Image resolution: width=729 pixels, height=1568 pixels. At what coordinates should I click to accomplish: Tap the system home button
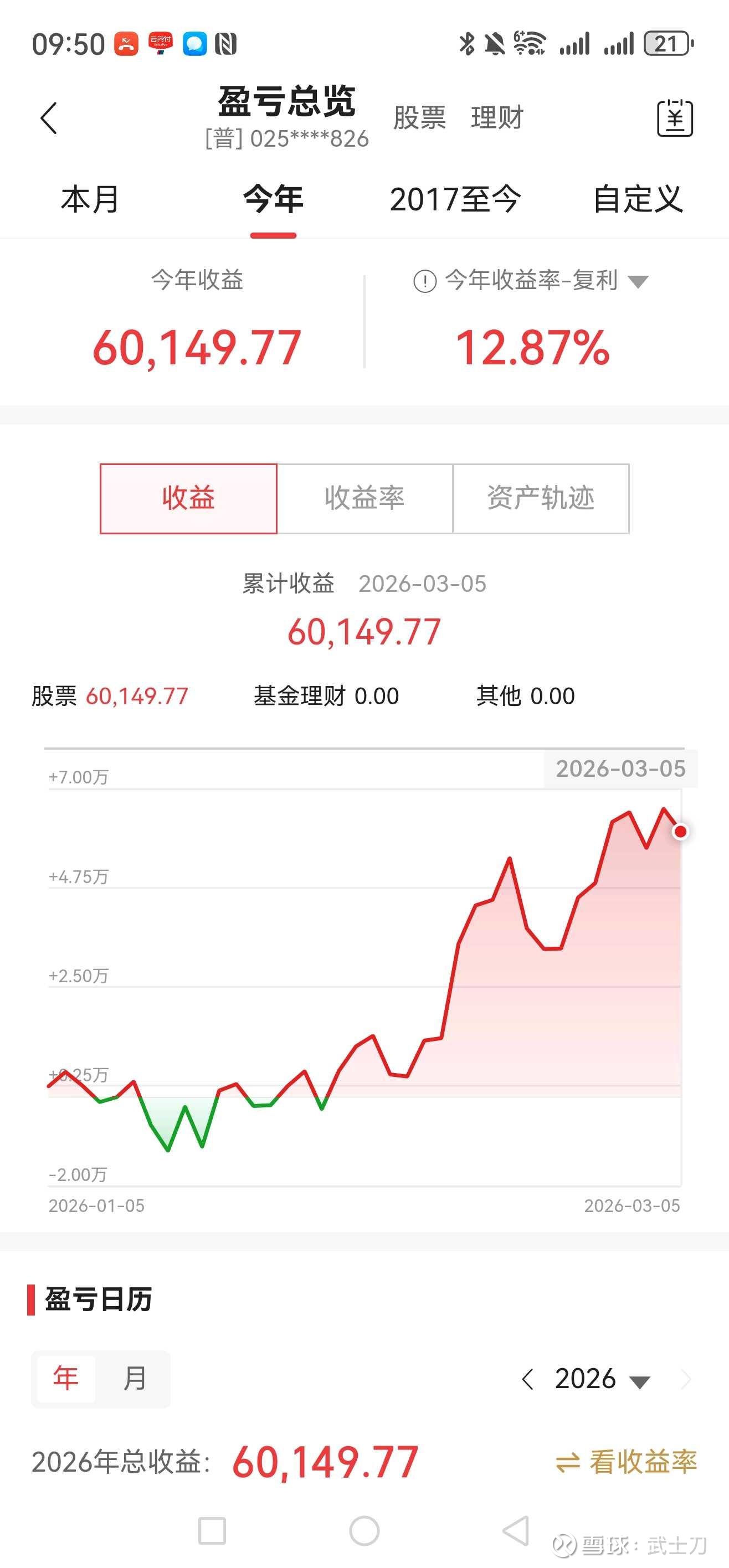point(364,1530)
